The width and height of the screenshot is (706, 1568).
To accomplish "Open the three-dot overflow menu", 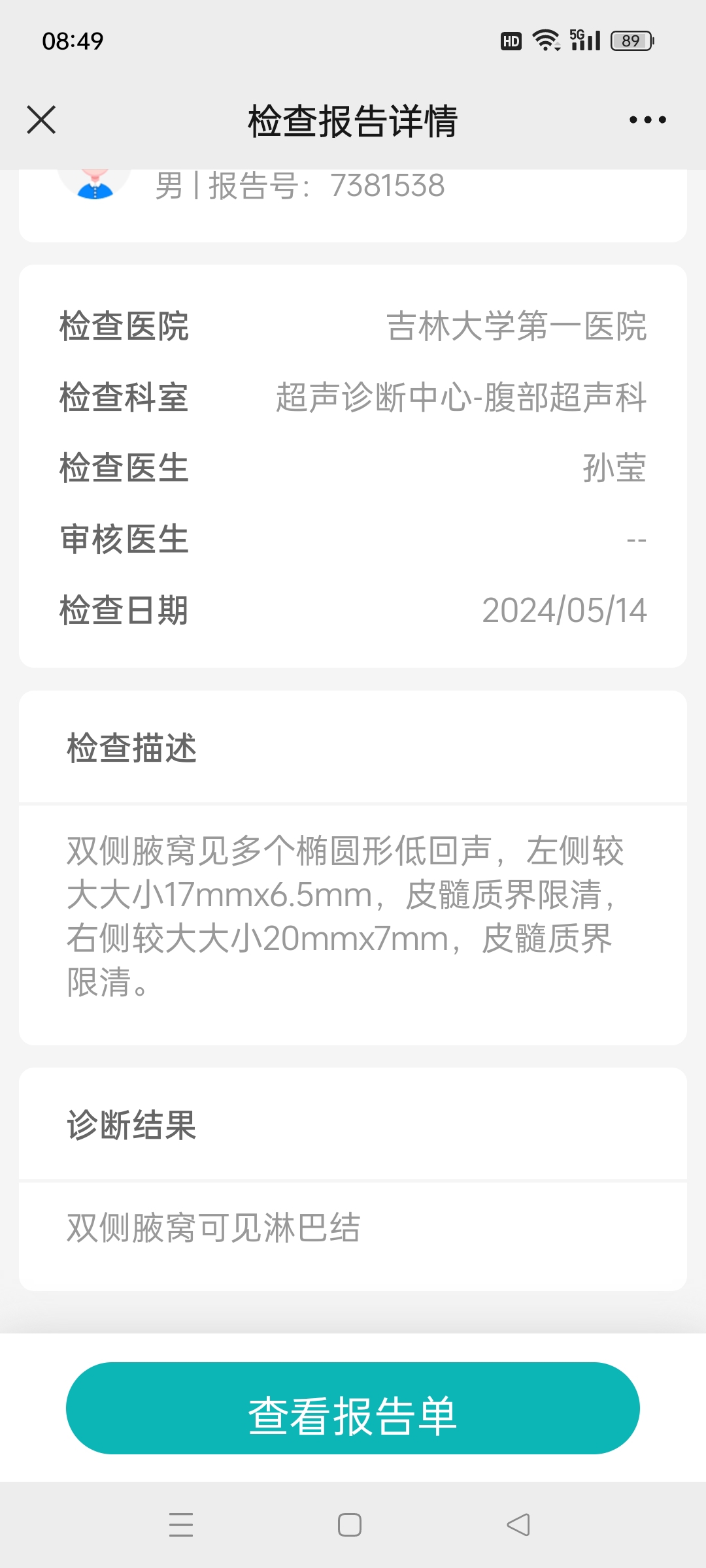I will pos(647,120).
